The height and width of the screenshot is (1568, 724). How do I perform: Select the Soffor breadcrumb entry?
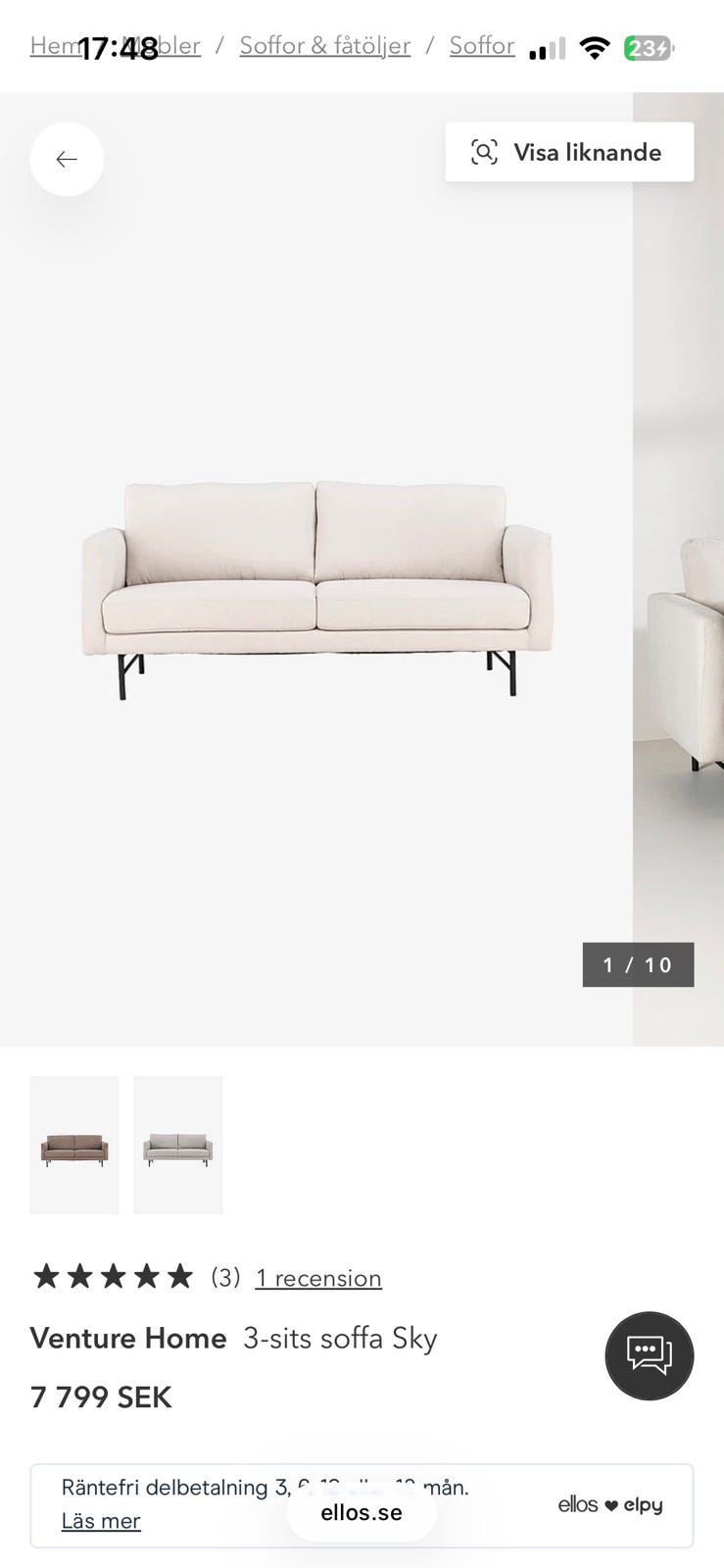click(x=481, y=45)
